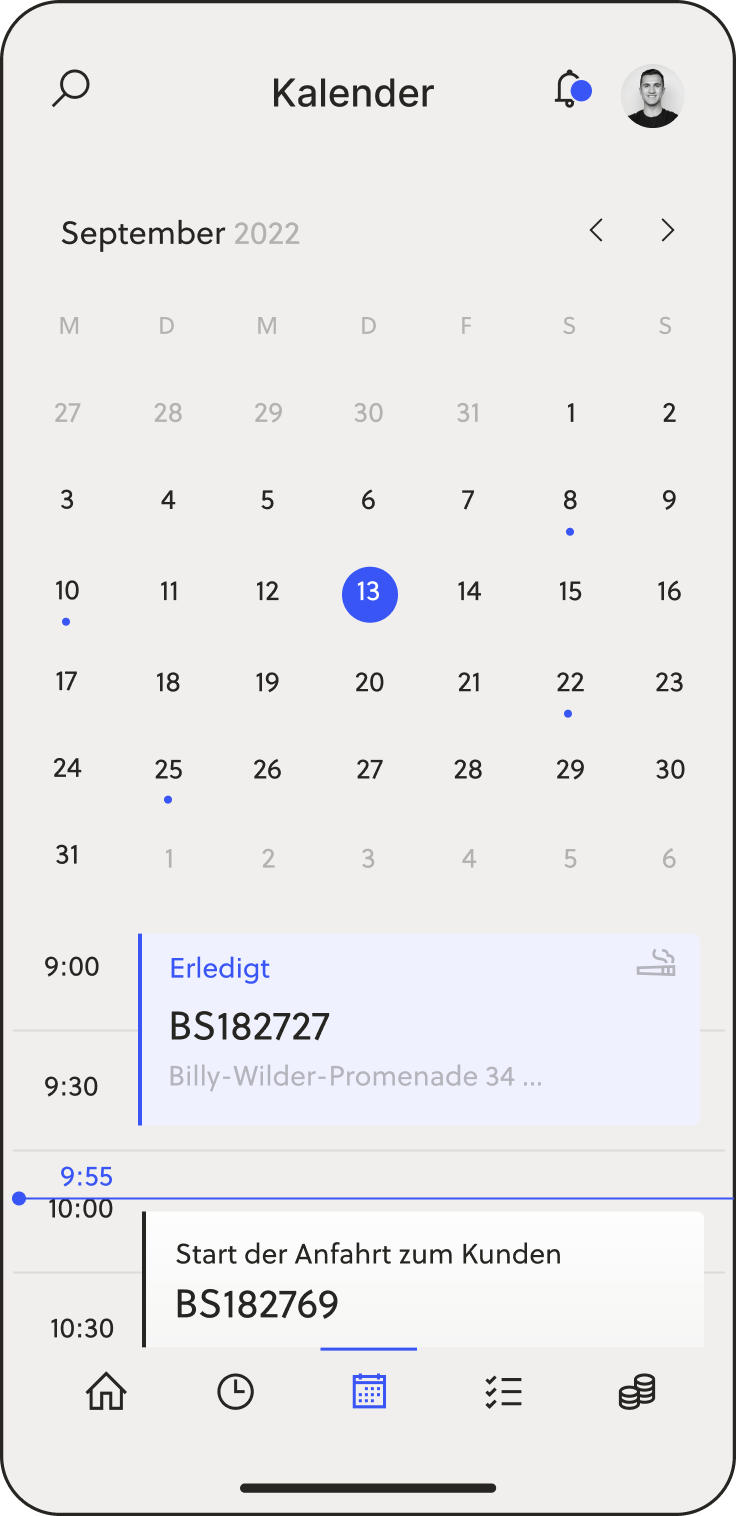The width and height of the screenshot is (736, 1516).
Task: Switch to the clock history tab
Action: click(x=236, y=1391)
